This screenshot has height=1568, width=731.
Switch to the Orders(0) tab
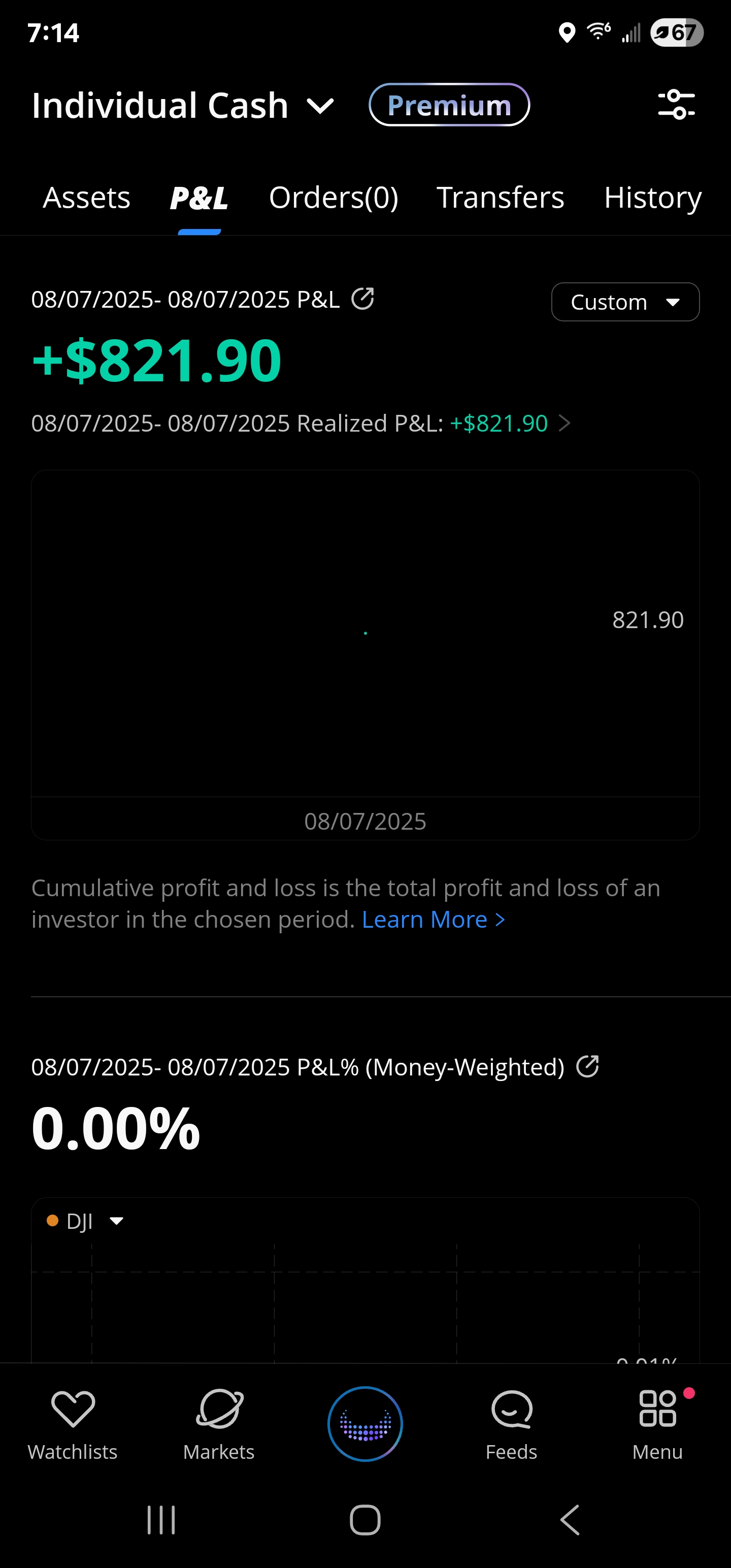(334, 198)
